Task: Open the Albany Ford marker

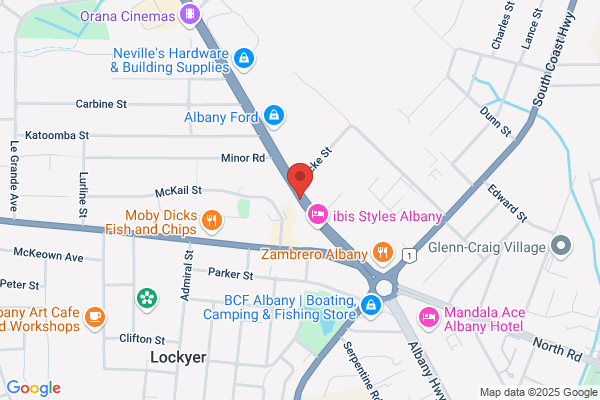Action: [x=274, y=116]
